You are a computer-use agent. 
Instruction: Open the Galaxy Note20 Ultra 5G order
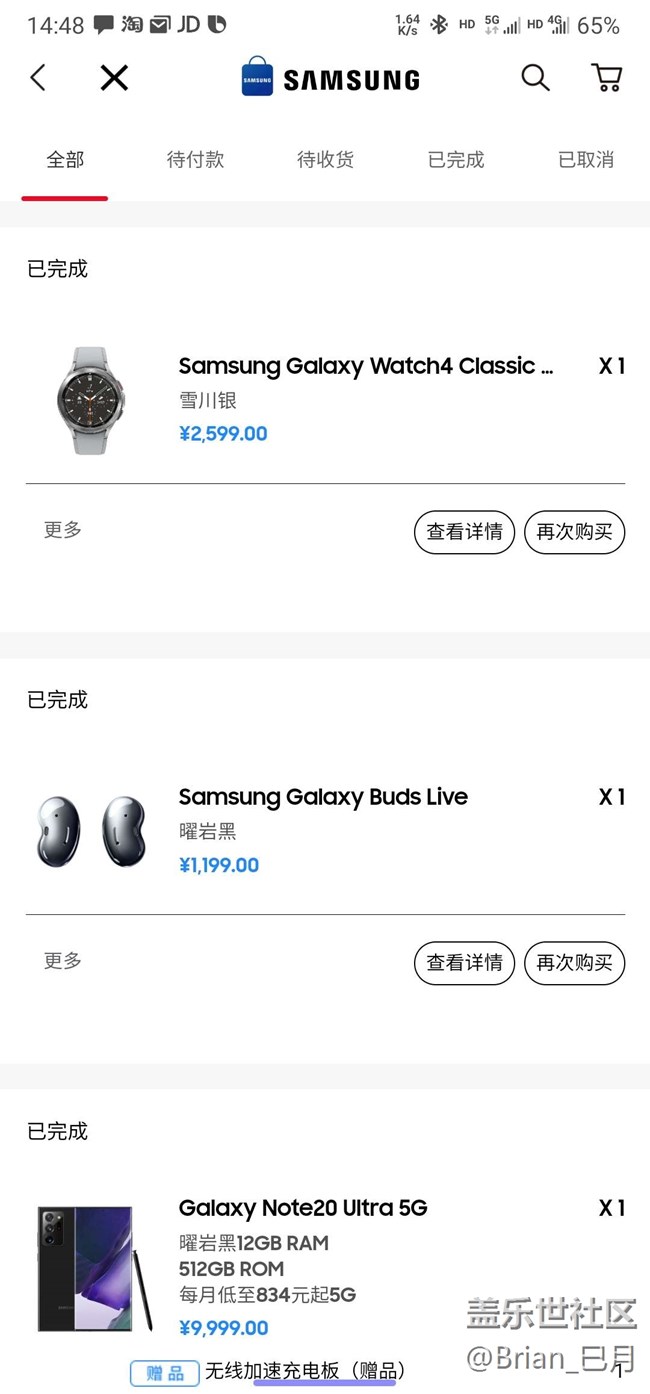click(x=303, y=1209)
